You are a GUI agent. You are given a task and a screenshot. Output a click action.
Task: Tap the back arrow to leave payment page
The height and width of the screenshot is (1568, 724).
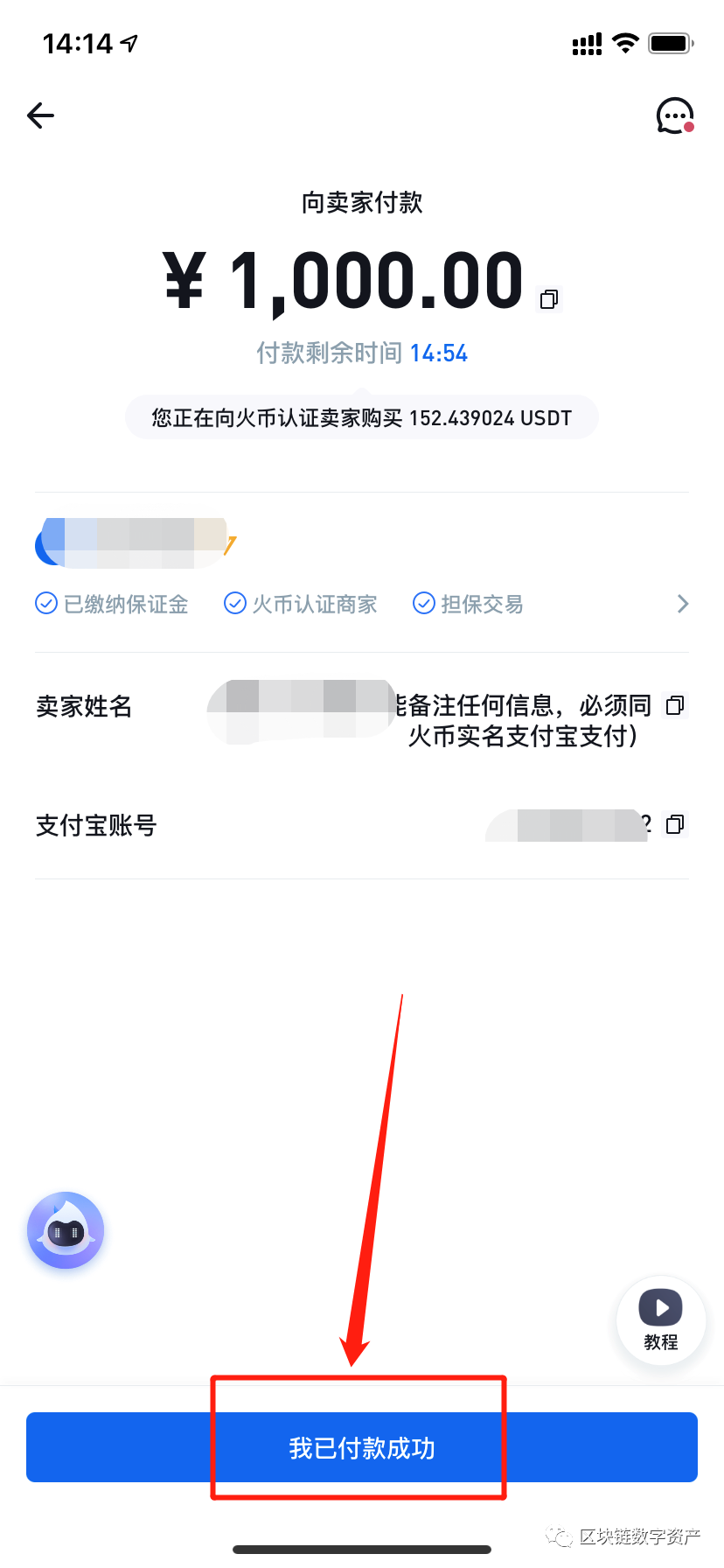pyautogui.click(x=40, y=115)
